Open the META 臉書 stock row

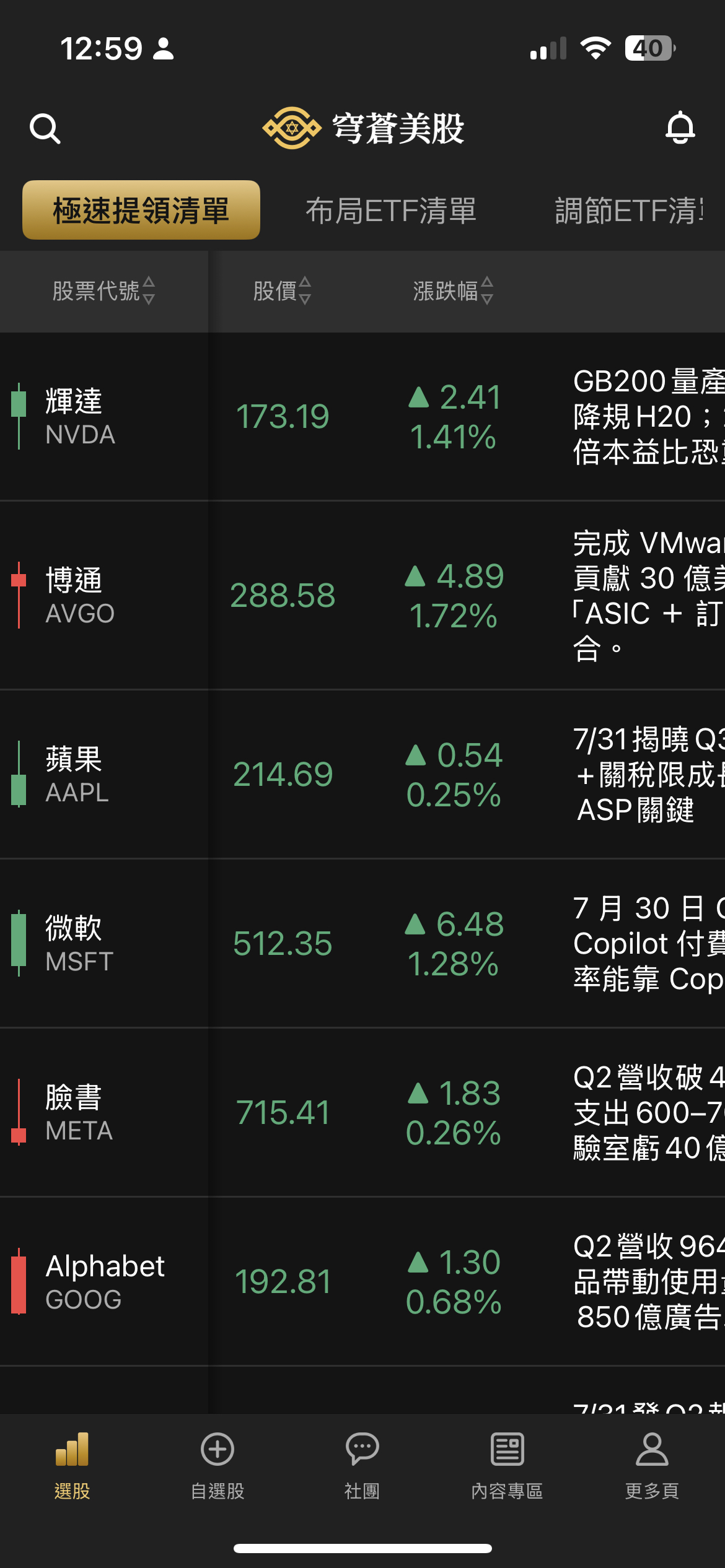[79, 1113]
